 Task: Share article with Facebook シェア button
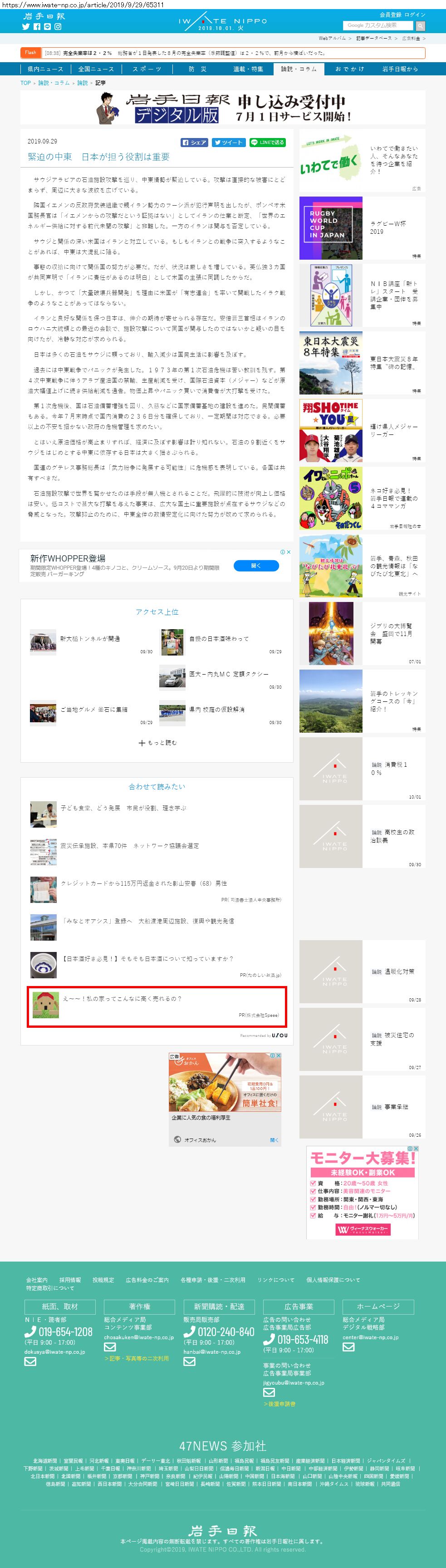pyautogui.click(x=195, y=143)
